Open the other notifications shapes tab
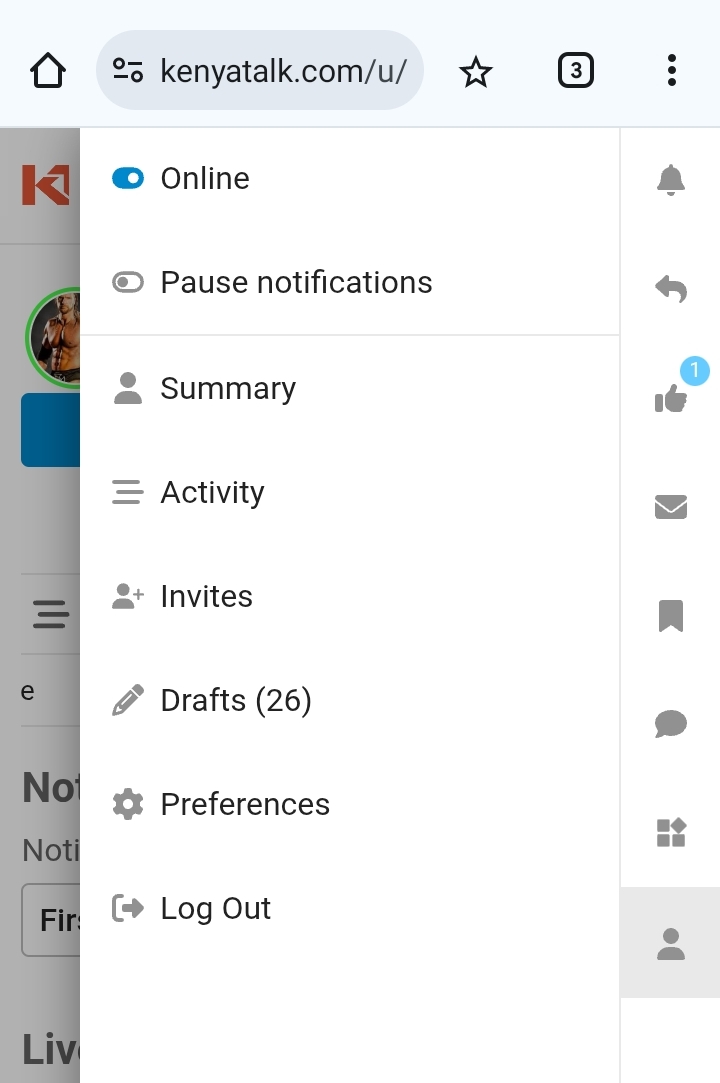 [x=671, y=832]
